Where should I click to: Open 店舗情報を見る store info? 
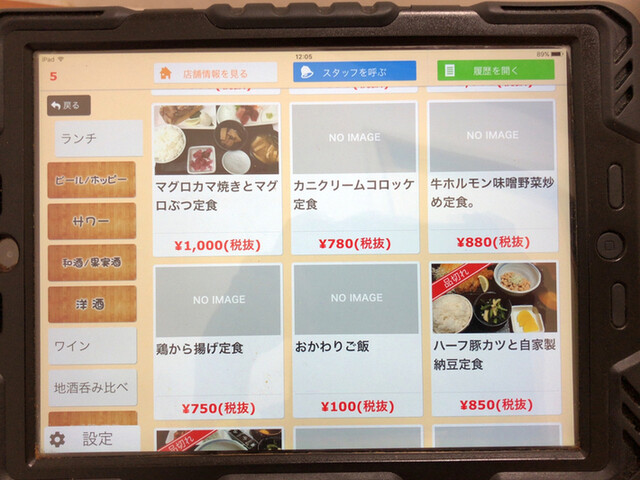coord(215,73)
